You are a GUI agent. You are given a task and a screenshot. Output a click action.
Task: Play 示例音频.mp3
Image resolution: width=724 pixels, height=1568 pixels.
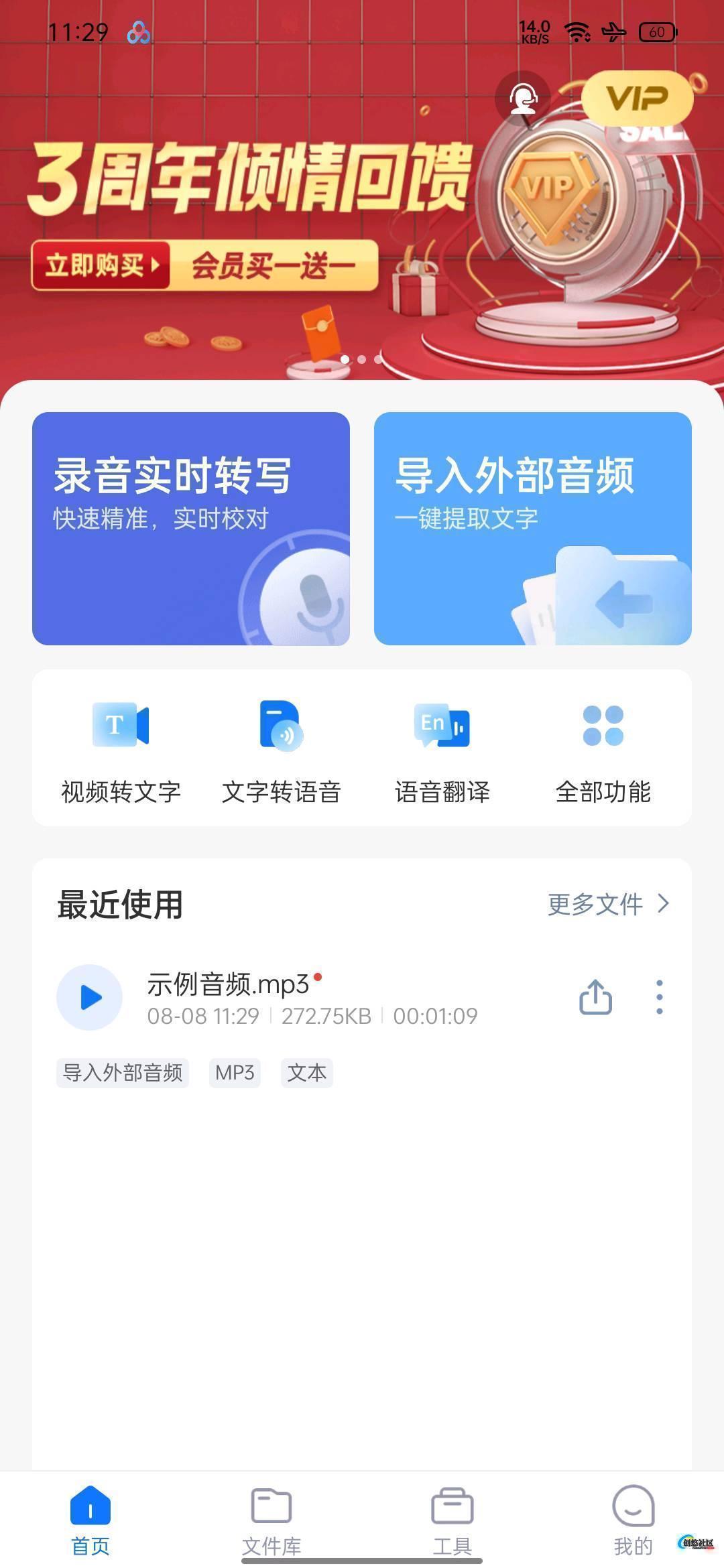tap(90, 997)
